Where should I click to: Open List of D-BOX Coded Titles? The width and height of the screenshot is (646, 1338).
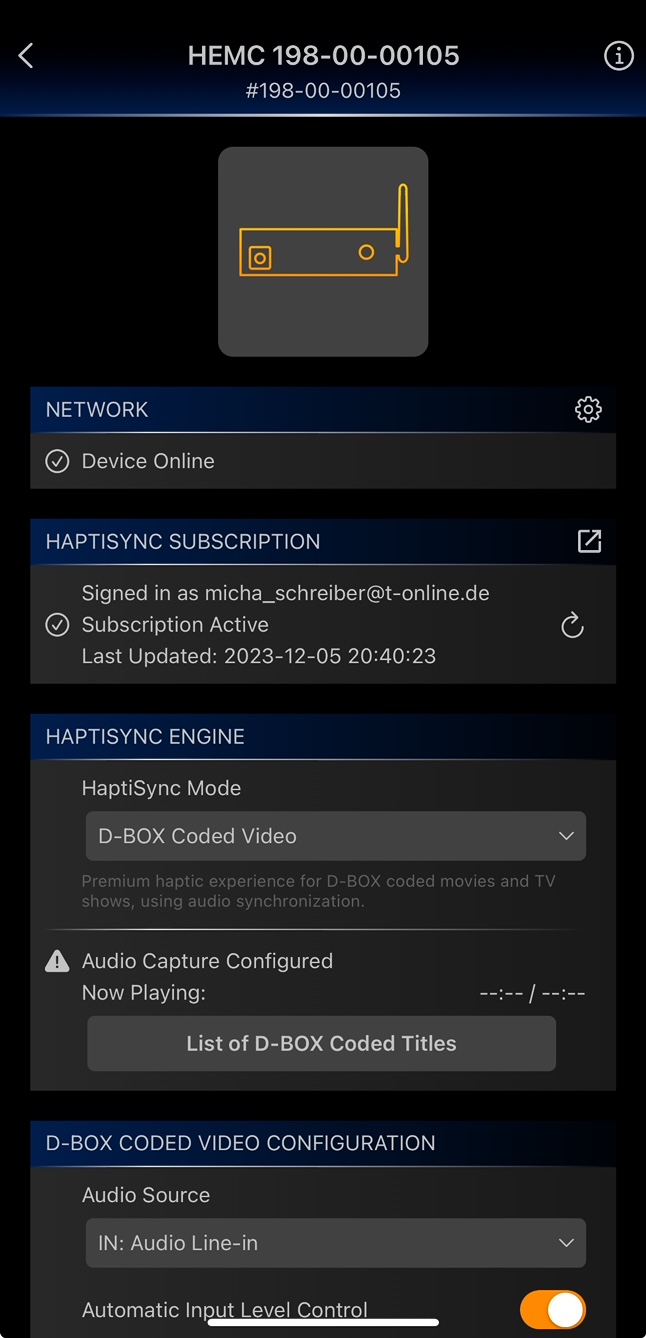321,1043
